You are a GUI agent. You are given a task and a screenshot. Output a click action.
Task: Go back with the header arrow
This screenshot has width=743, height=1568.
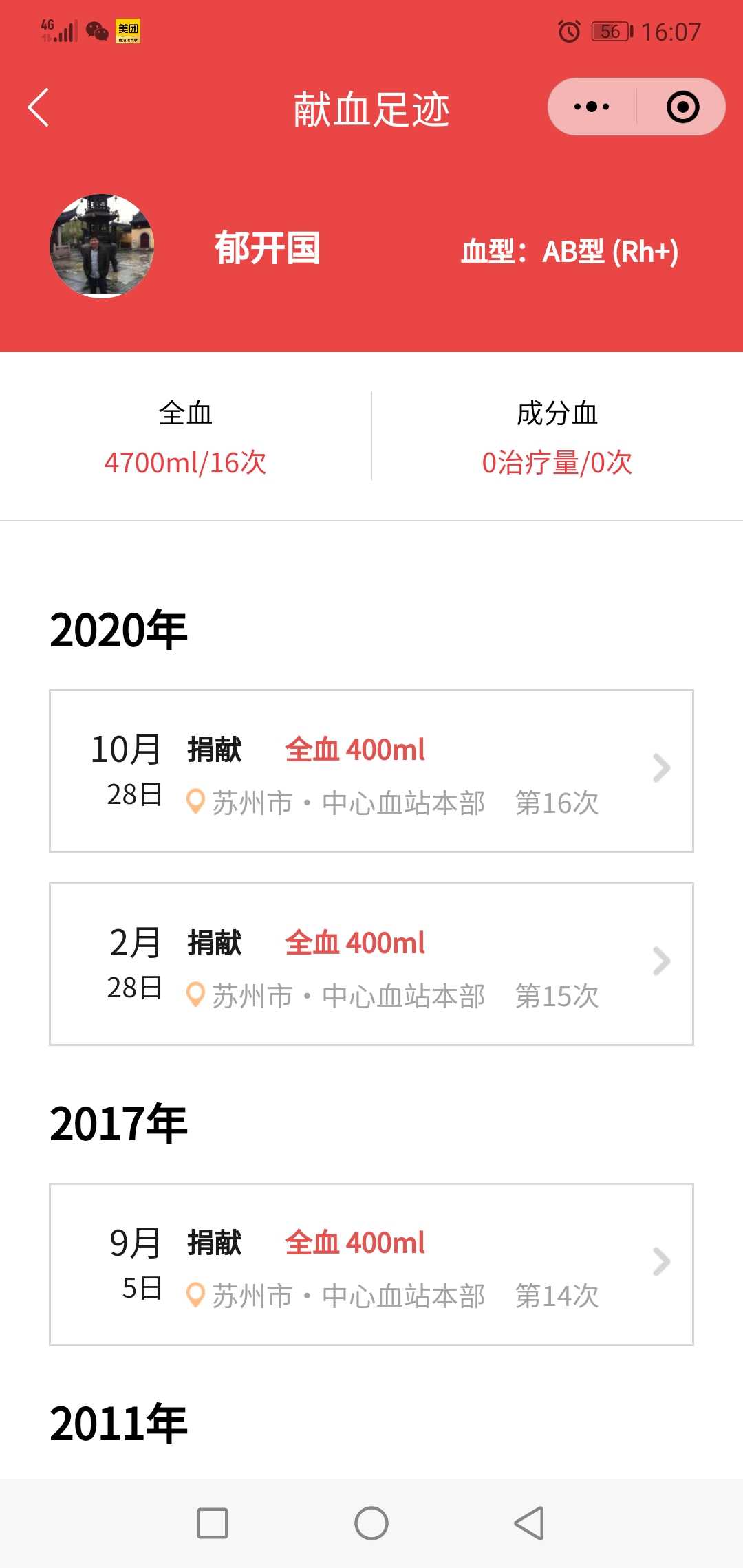tap(39, 107)
